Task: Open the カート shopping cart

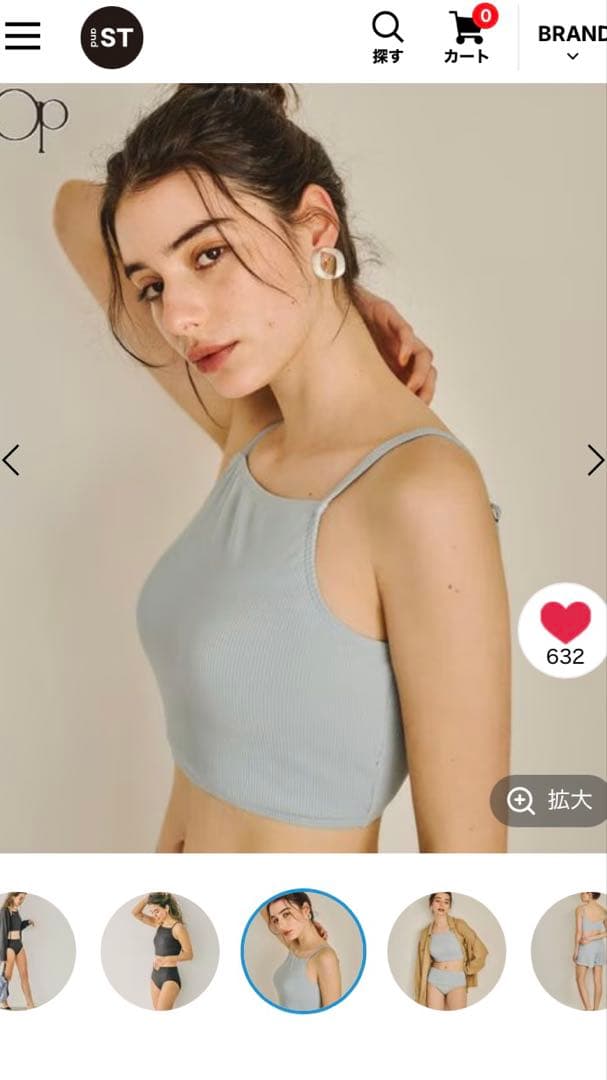Action: (467, 38)
